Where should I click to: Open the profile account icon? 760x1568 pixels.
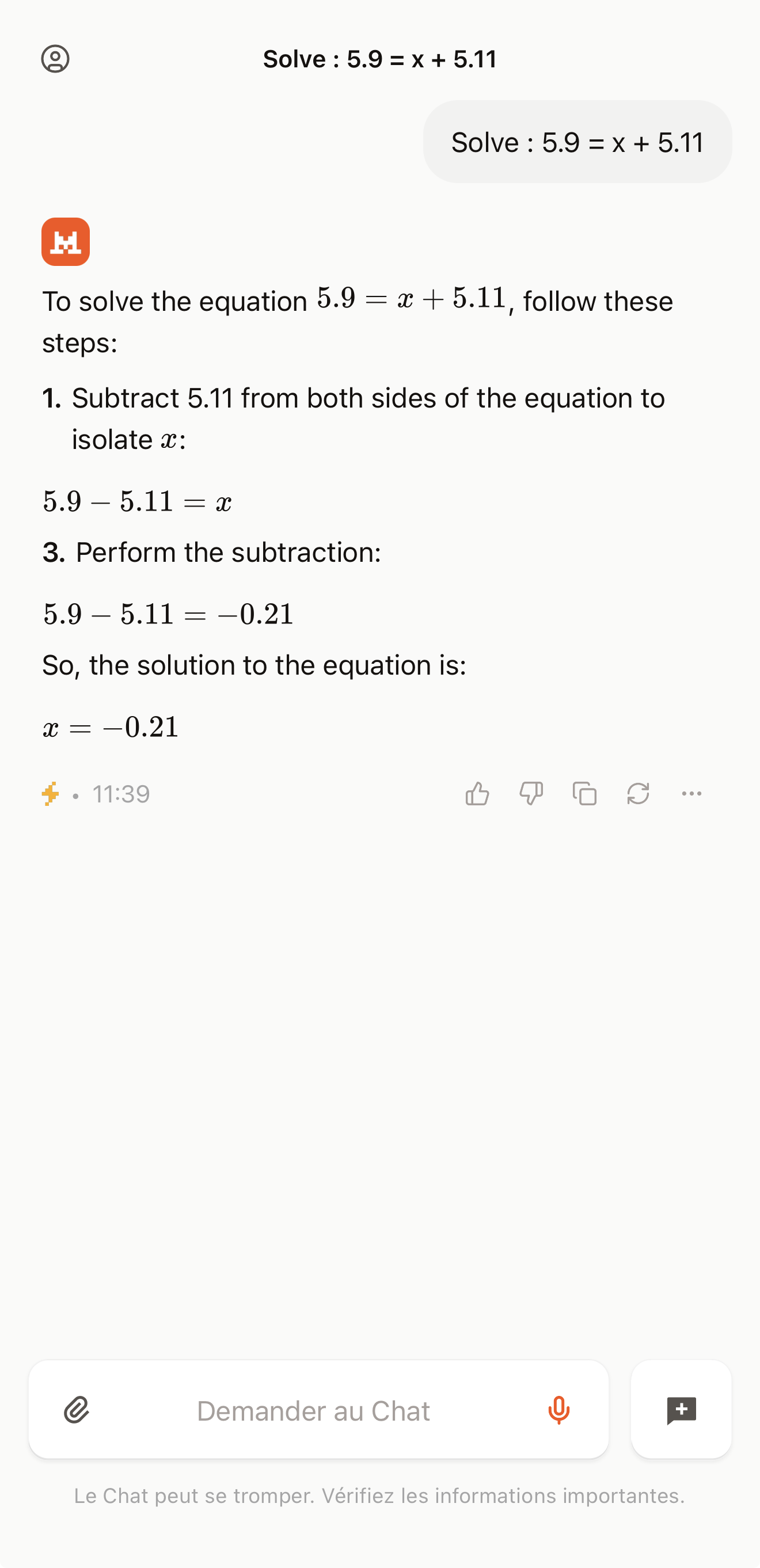[55, 59]
